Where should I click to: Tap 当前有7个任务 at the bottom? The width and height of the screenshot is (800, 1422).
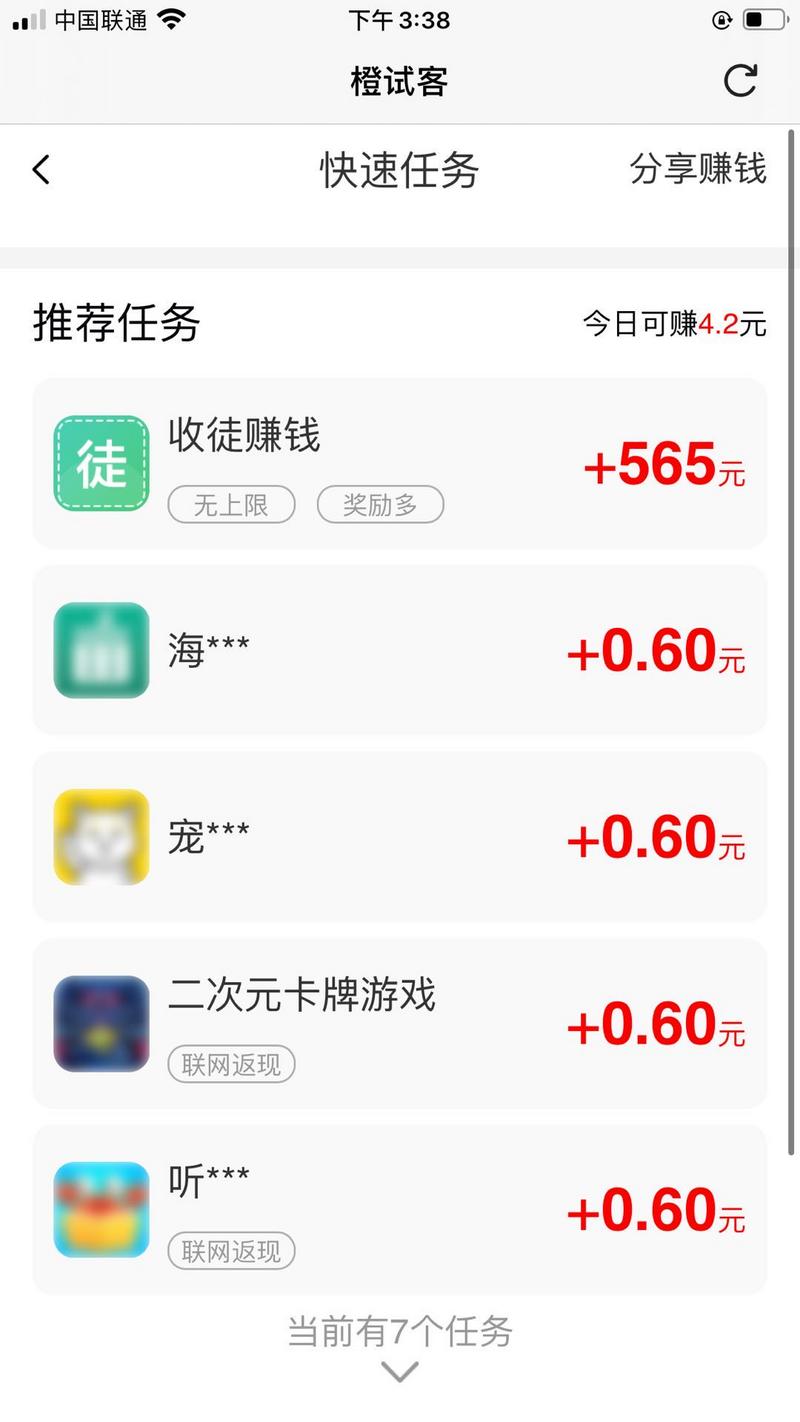coord(399,1331)
